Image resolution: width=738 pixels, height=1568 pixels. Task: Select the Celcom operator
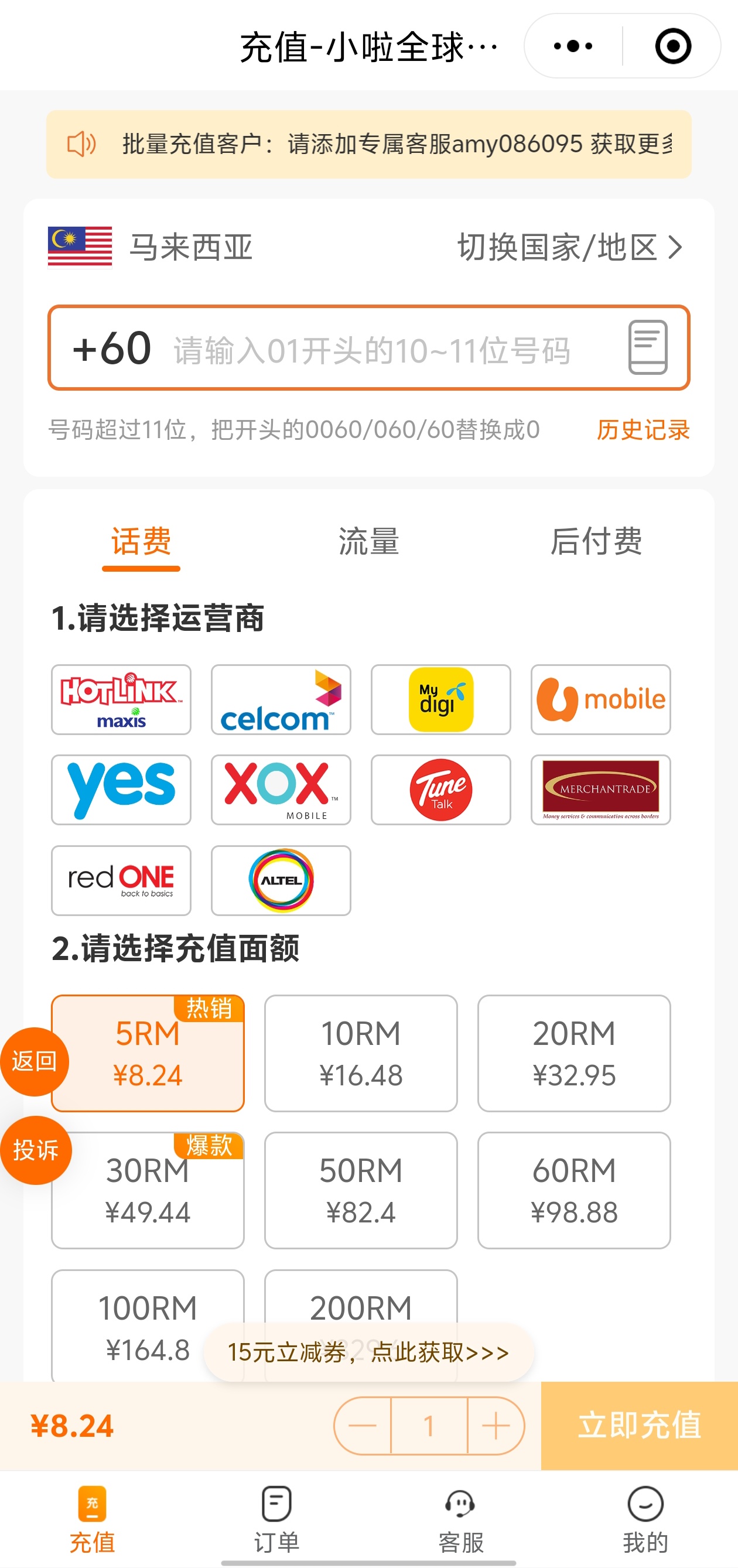click(x=281, y=699)
